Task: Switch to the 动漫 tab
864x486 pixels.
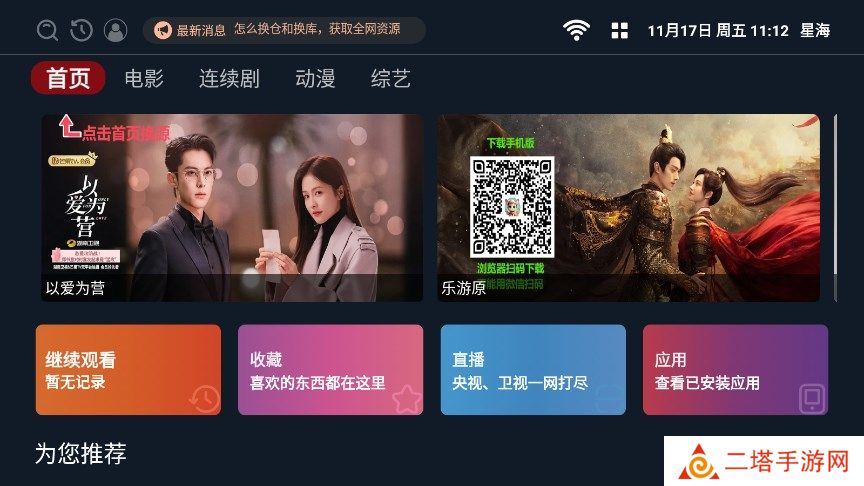Action: (x=315, y=78)
